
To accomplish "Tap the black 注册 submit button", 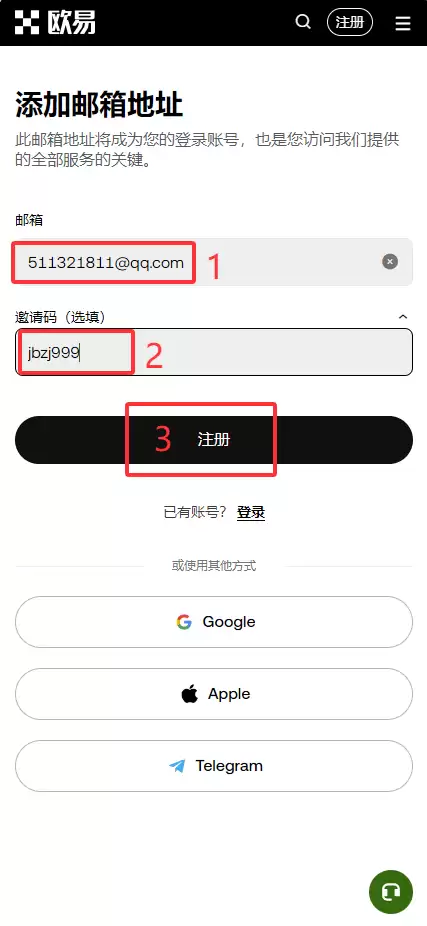I will tap(214, 440).
